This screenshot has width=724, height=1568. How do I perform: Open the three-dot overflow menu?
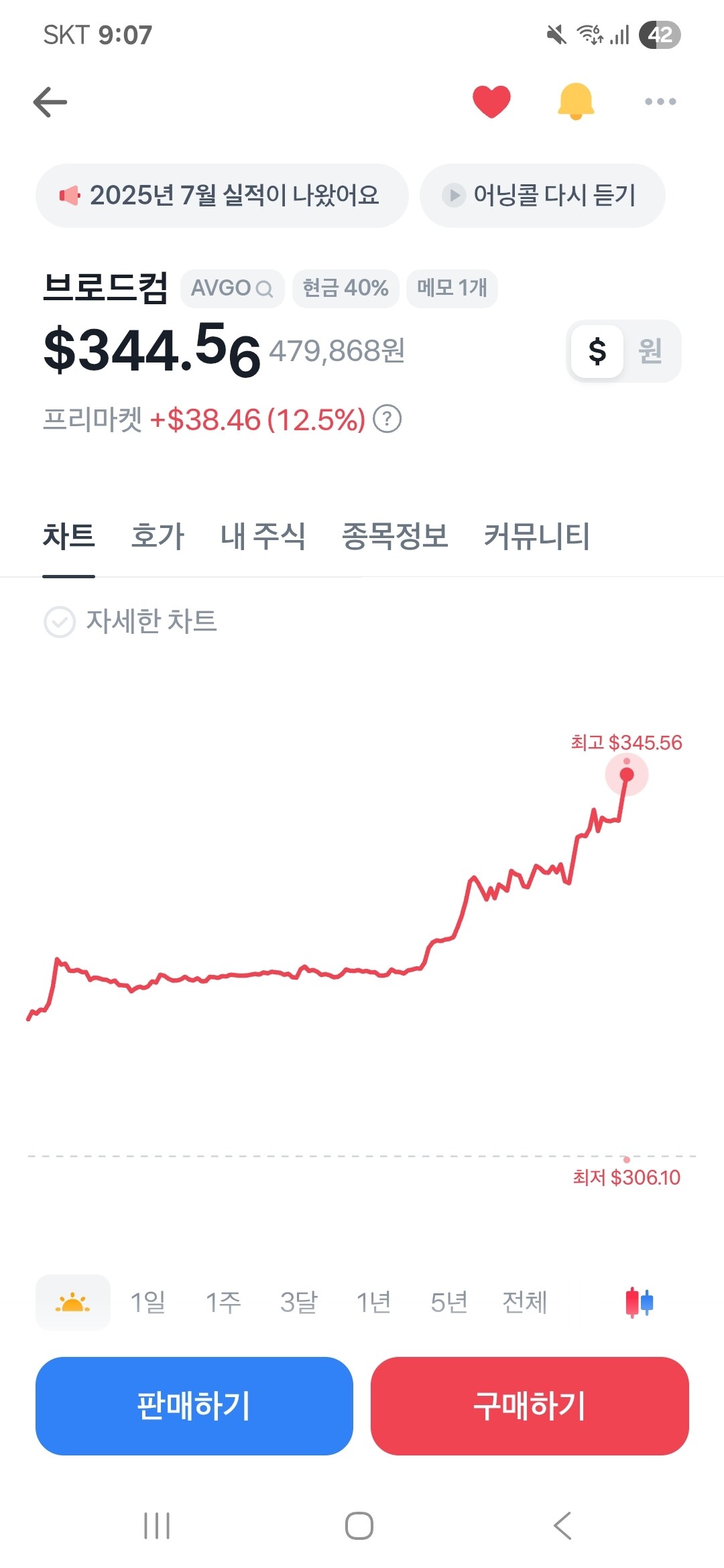tap(660, 102)
